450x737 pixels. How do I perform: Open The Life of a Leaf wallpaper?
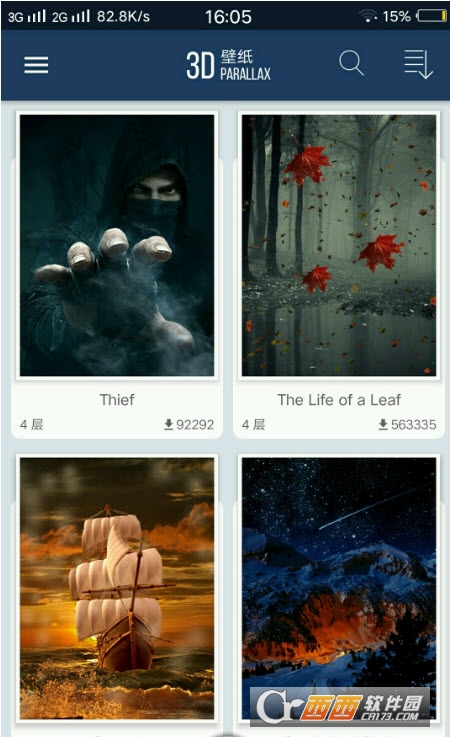339,274
